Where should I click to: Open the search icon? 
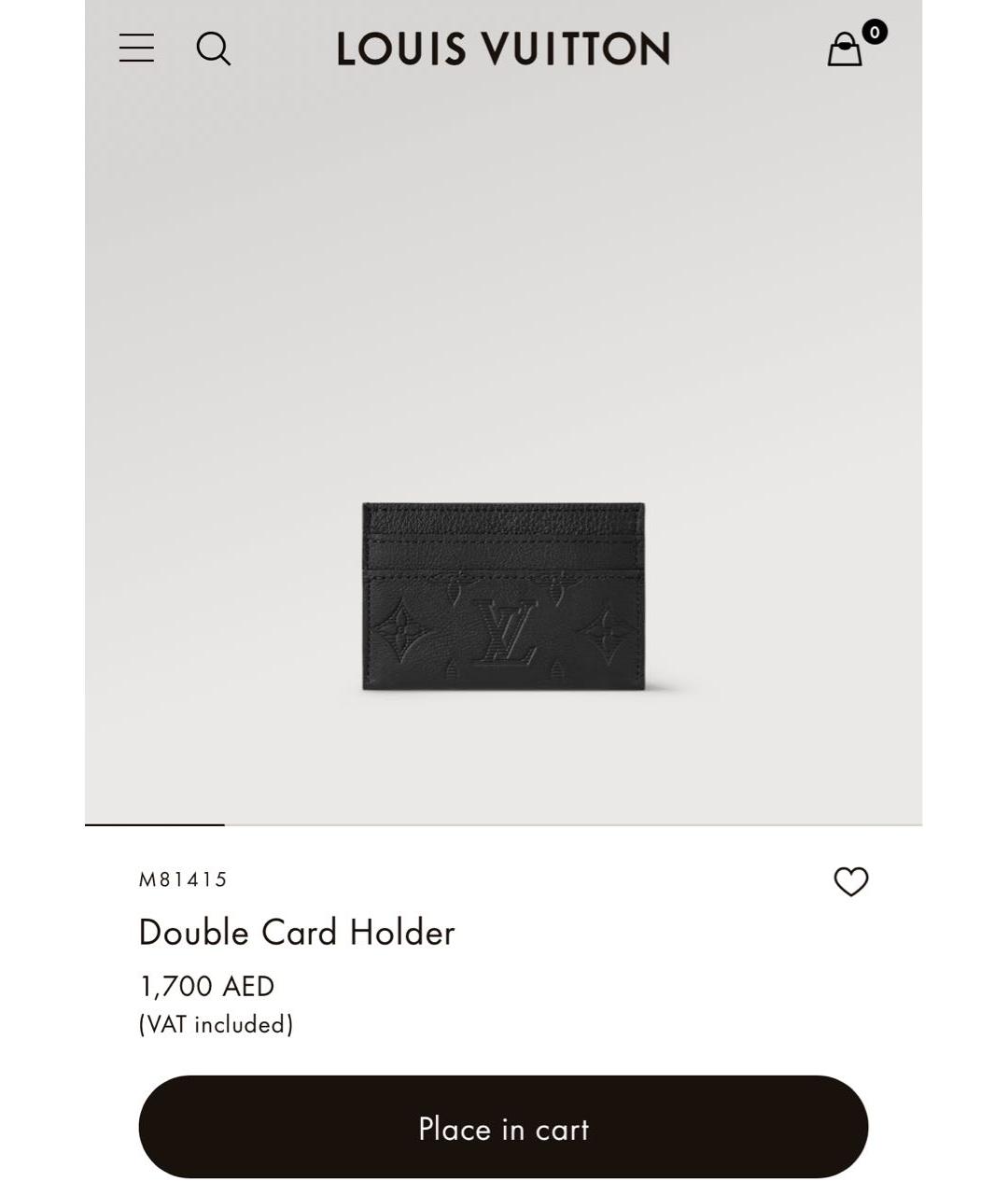(x=214, y=49)
